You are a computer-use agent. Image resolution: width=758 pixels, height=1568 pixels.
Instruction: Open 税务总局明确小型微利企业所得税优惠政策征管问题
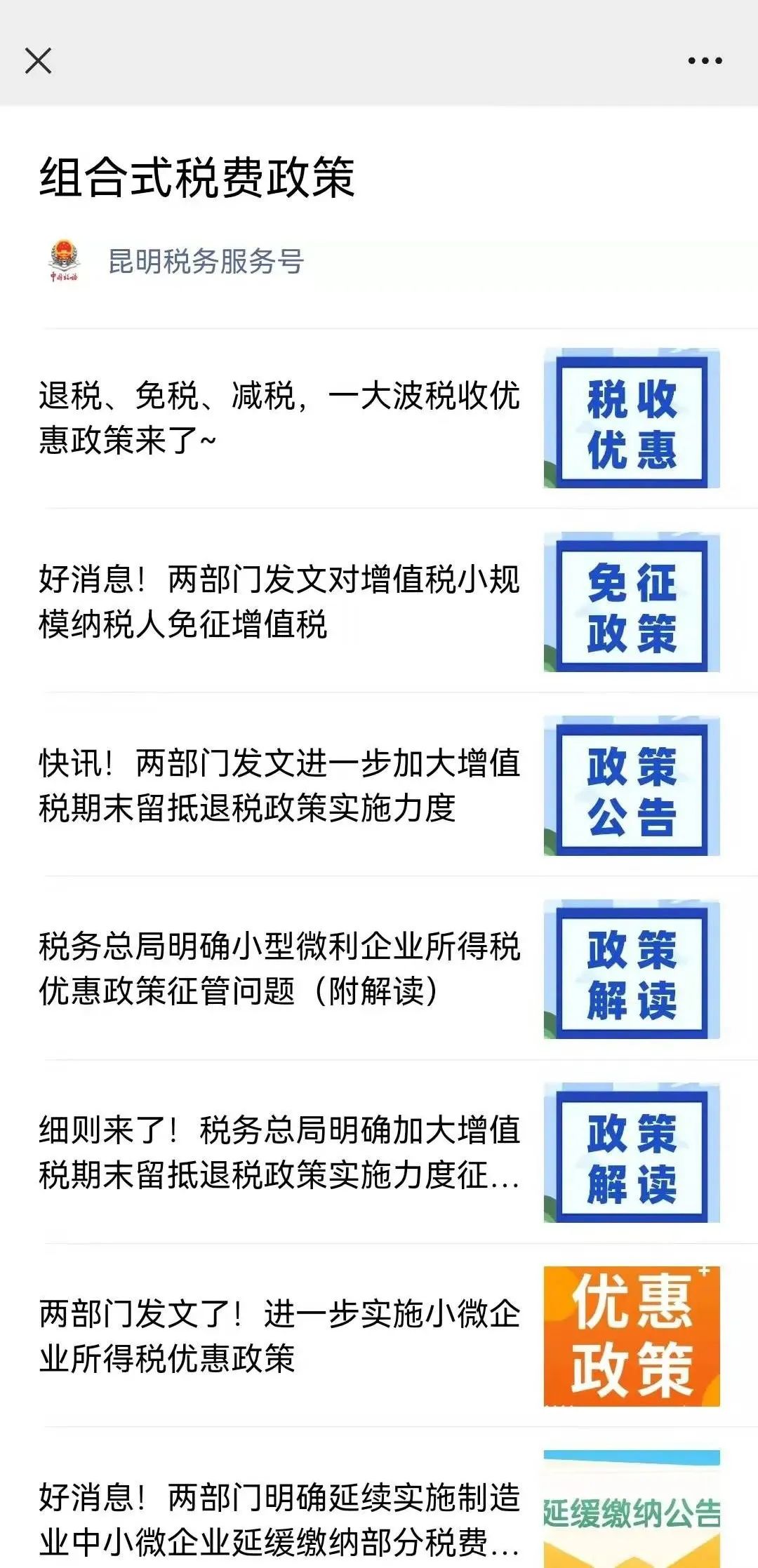(379, 969)
